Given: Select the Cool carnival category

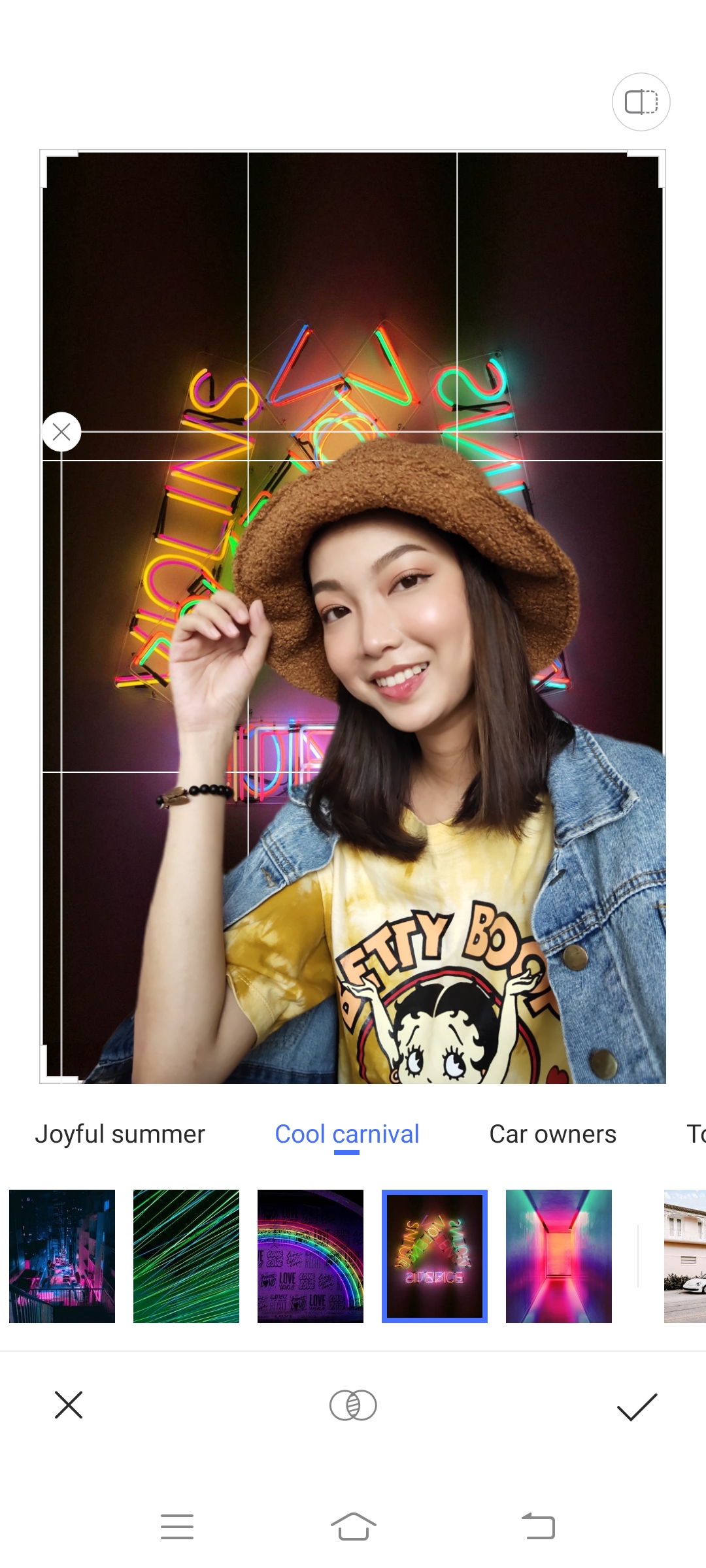Looking at the screenshot, I should 346,1134.
